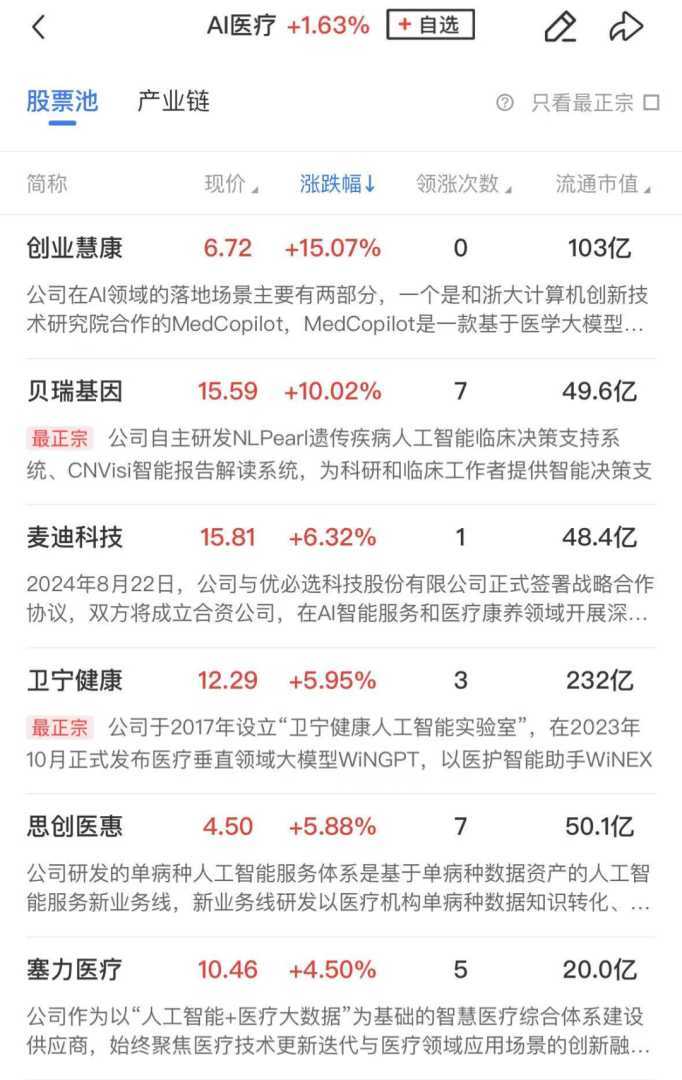Sort stocks by 涨跌幅
Image resolution: width=682 pixels, height=1080 pixels.
pyautogui.click(x=338, y=184)
